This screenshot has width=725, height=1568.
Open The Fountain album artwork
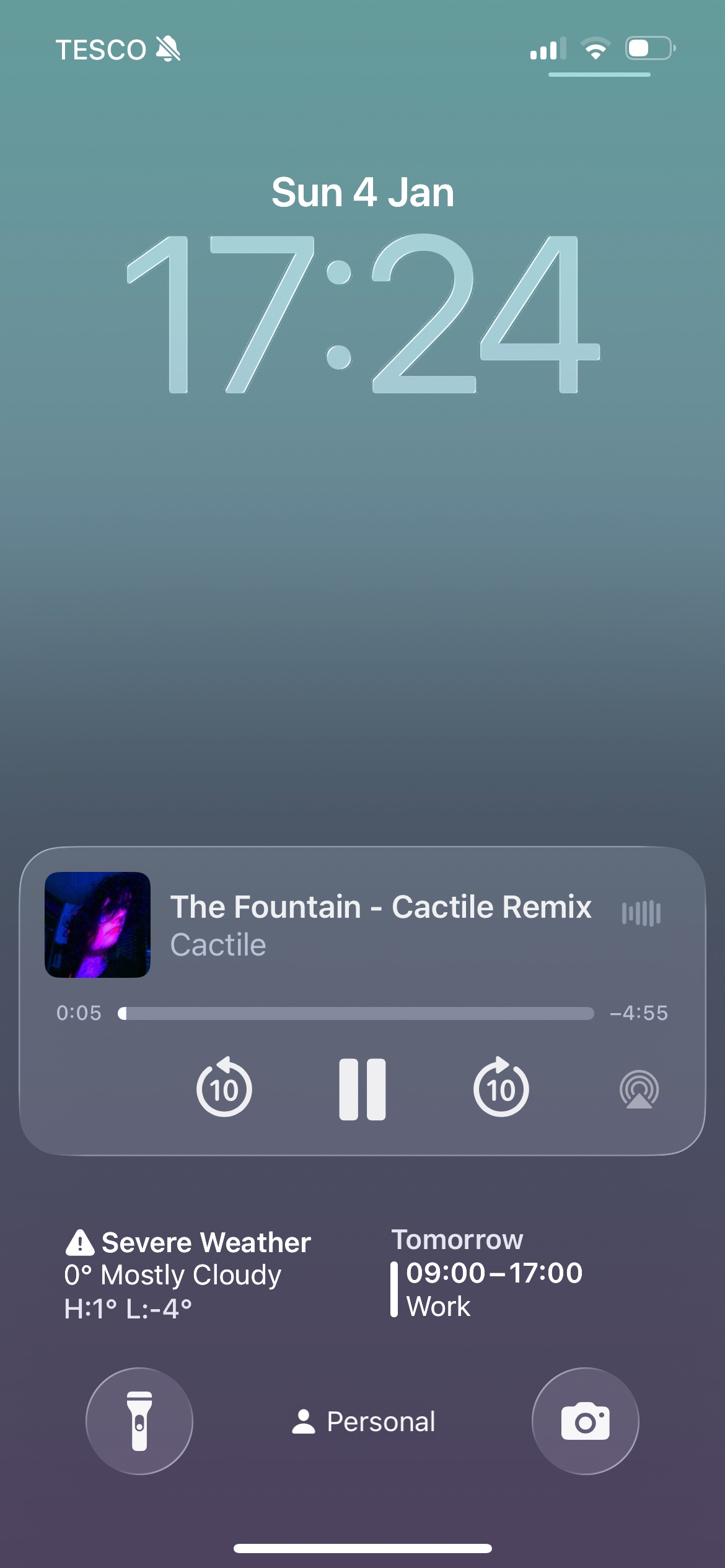pos(97,925)
